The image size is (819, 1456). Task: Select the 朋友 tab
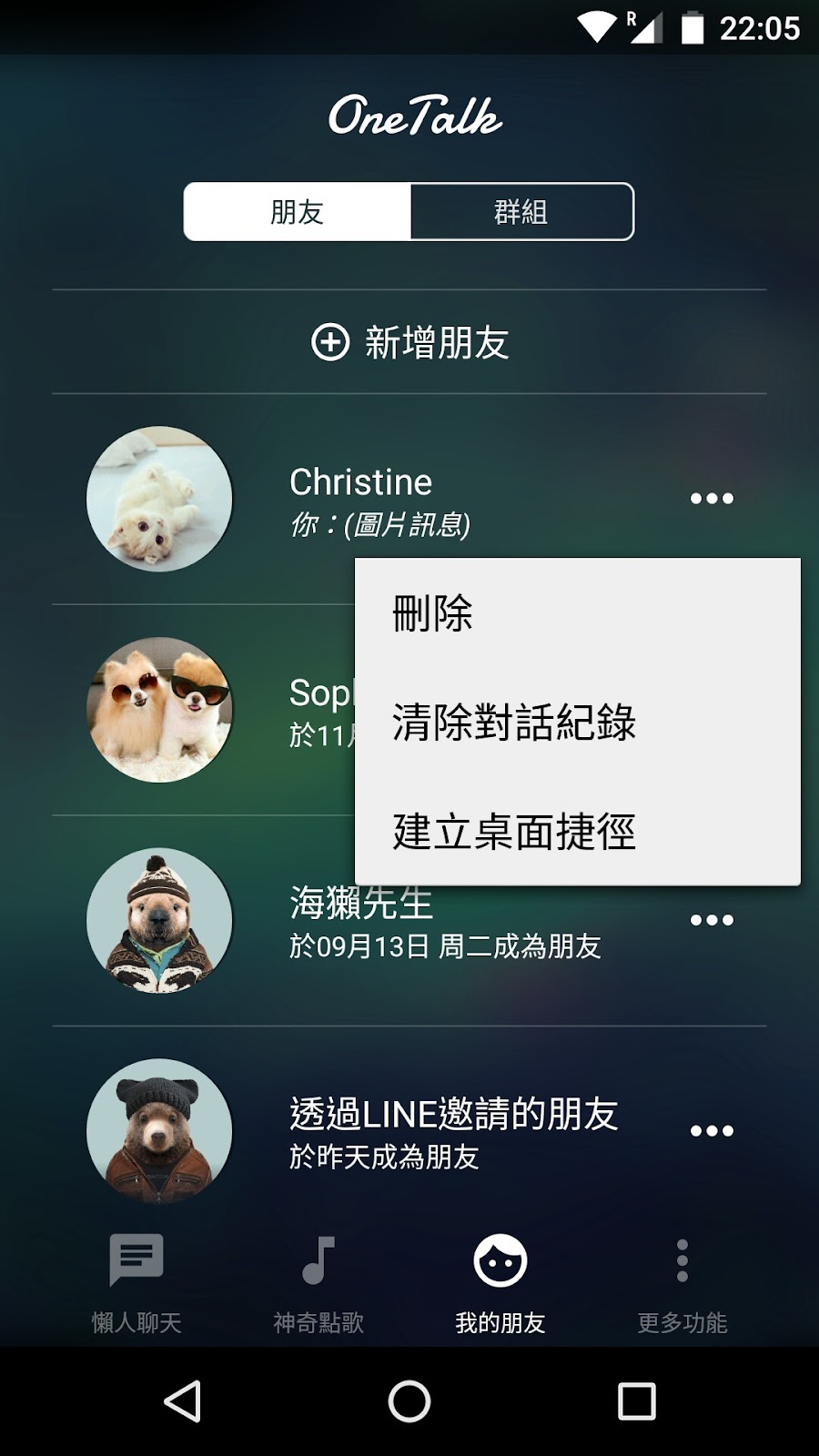tap(298, 212)
